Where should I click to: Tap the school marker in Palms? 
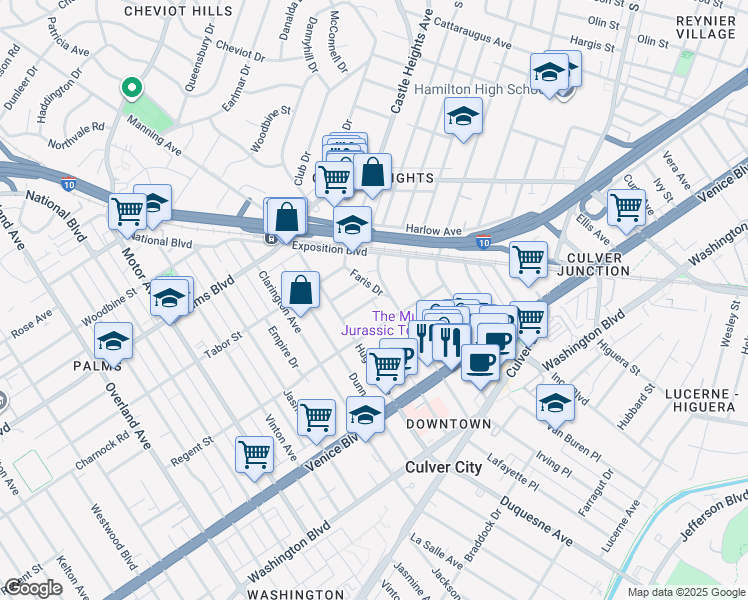[114, 341]
